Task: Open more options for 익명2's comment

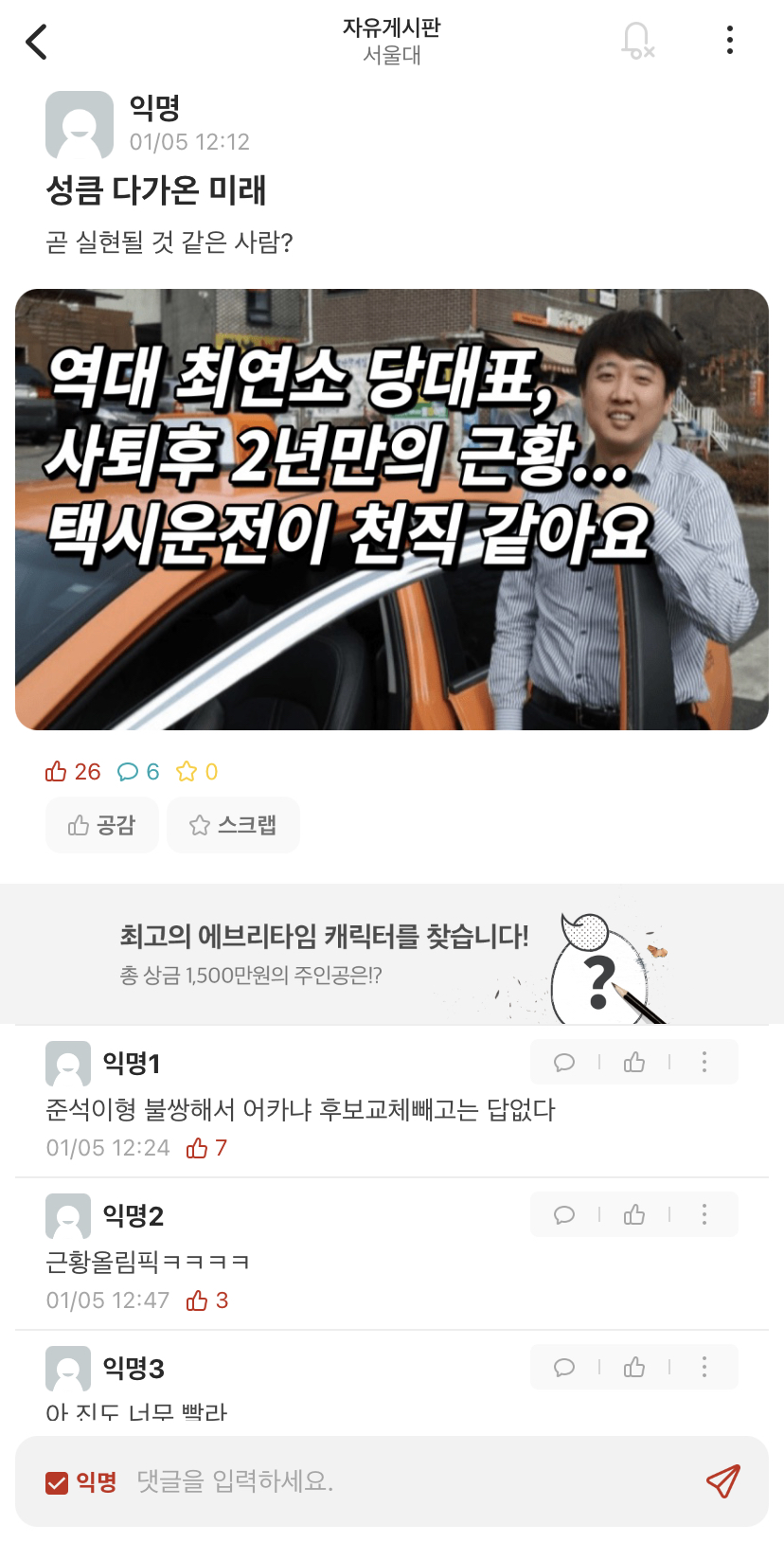Action: 704,1215
